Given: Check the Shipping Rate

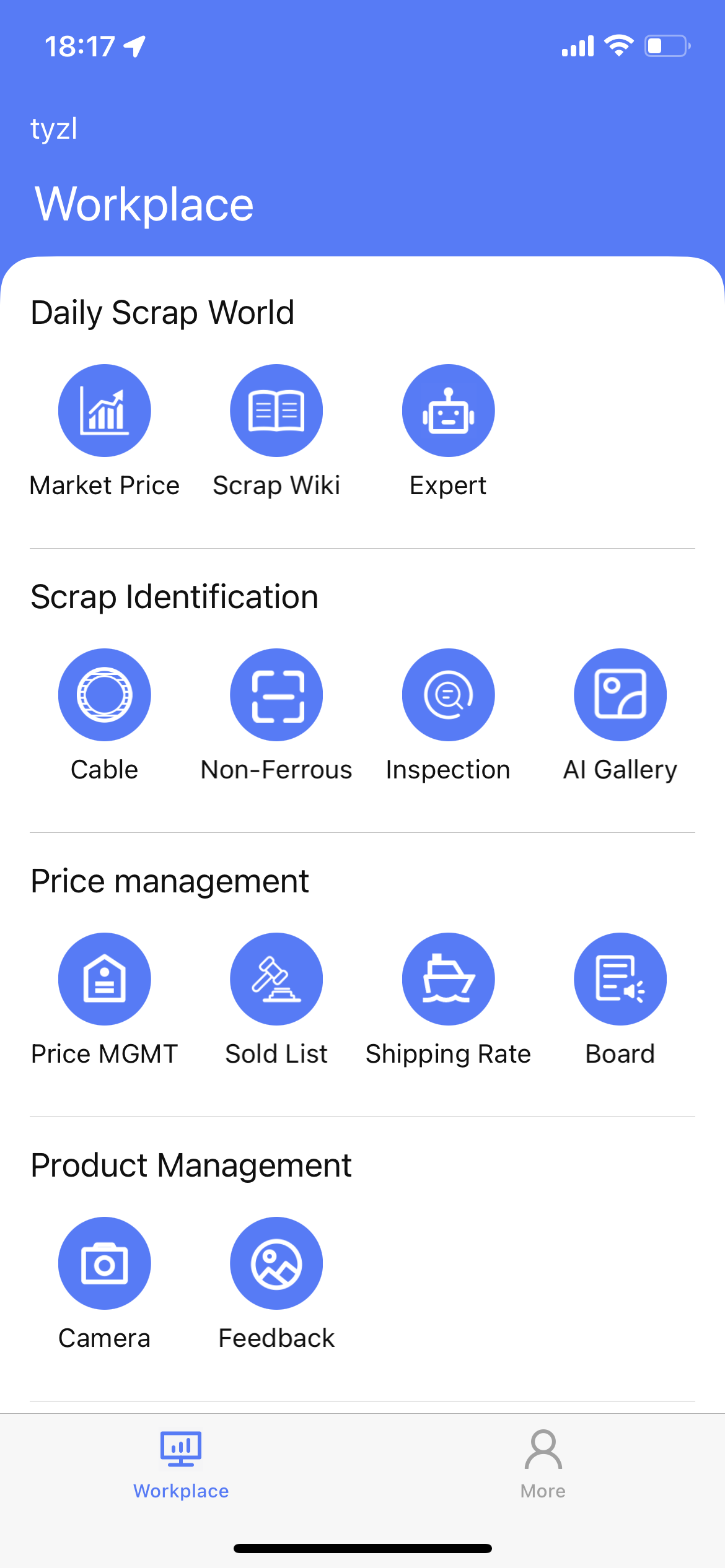Looking at the screenshot, I should coord(448,979).
